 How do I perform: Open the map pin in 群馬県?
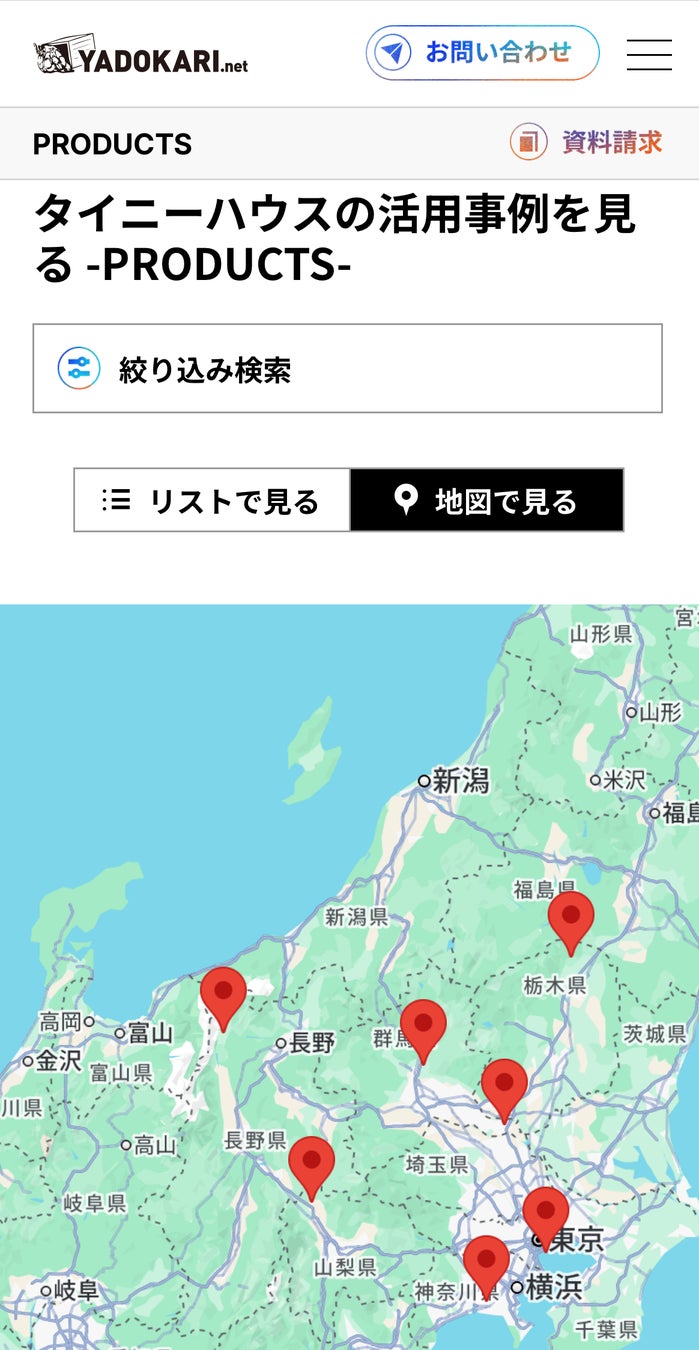click(423, 1024)
